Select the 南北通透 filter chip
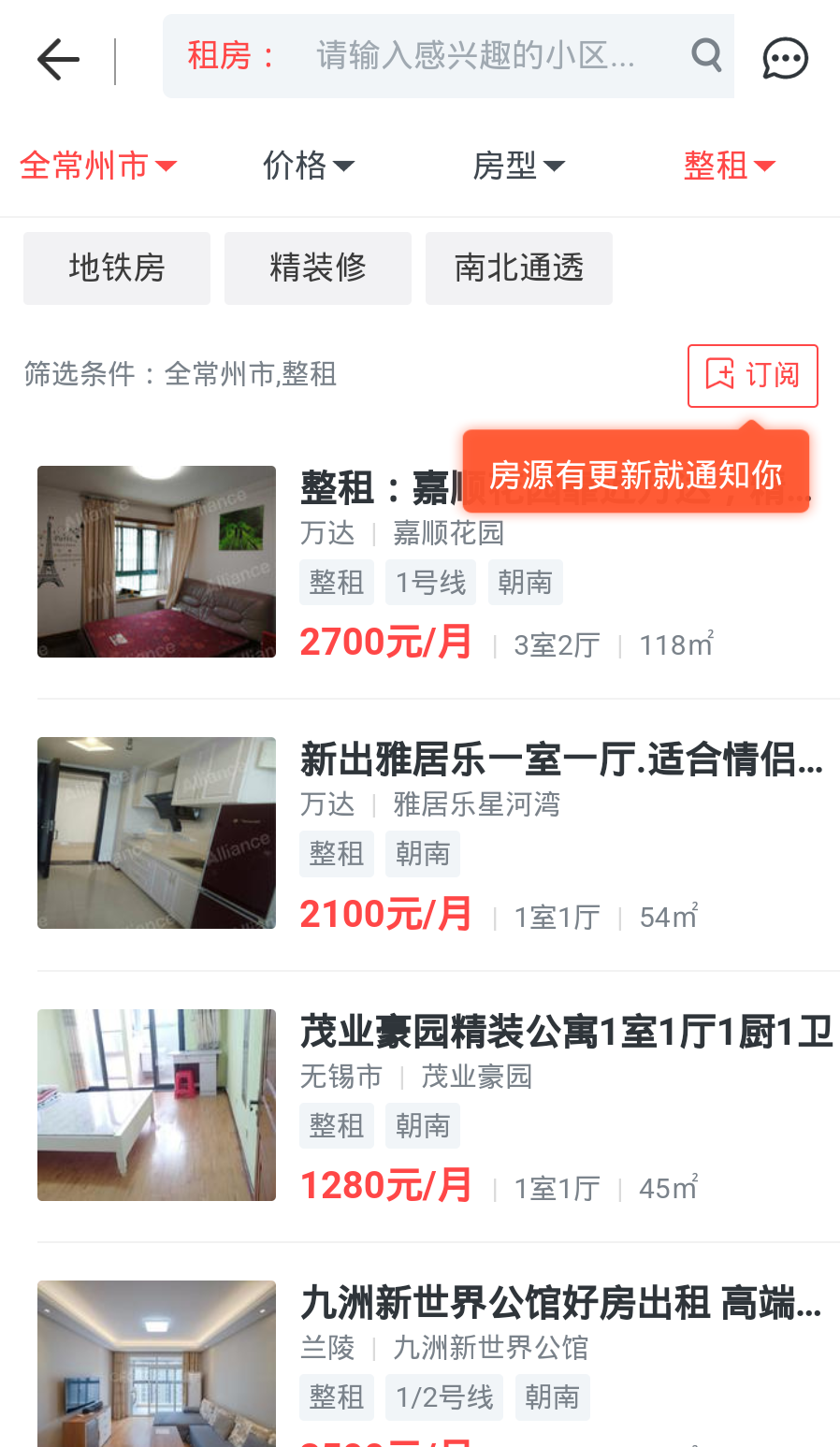The image size is (840, 1447). pos(519,268)
